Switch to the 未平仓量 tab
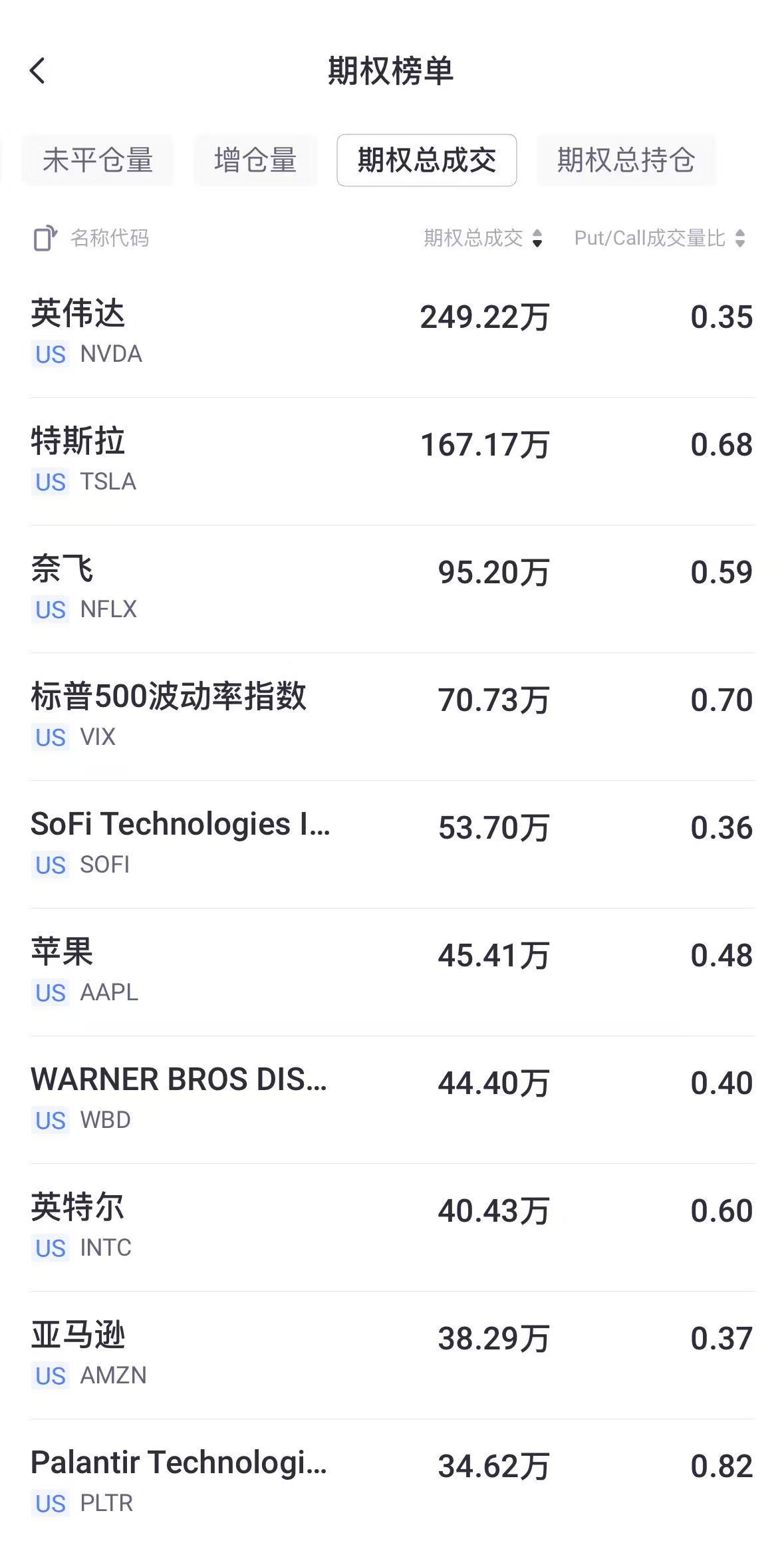 tap(98, 160)
